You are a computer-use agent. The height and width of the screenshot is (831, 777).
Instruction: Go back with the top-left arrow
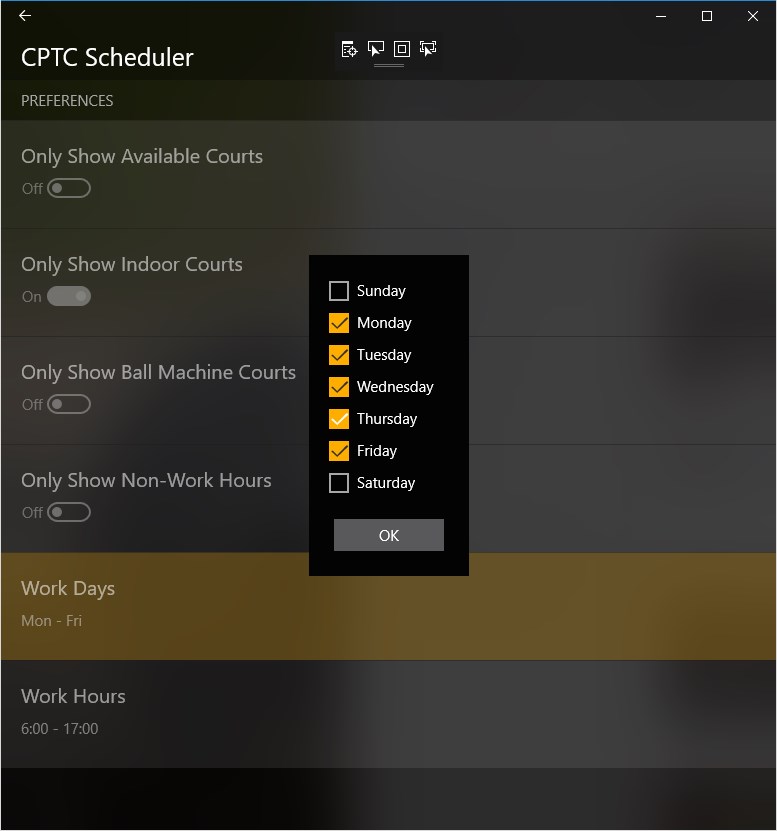tap(25, 16)
